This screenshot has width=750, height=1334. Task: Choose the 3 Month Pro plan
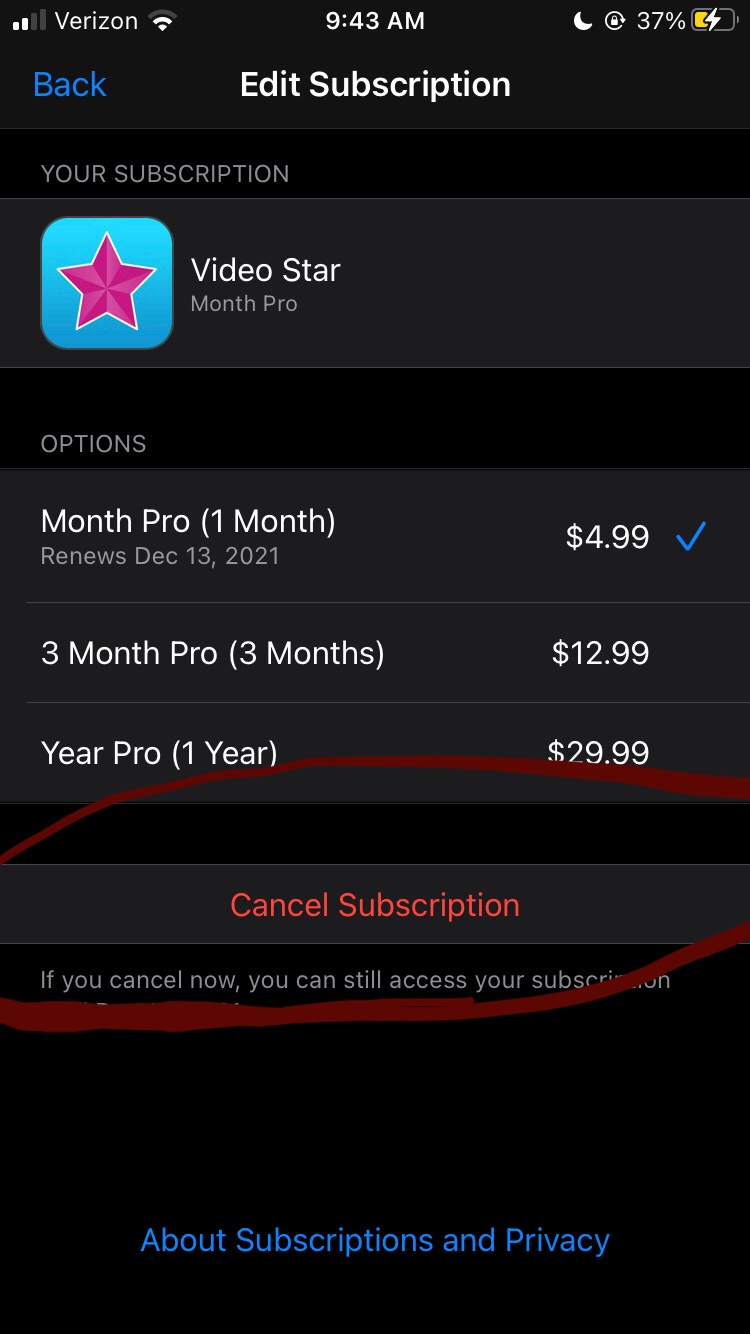tap(375, 653)
